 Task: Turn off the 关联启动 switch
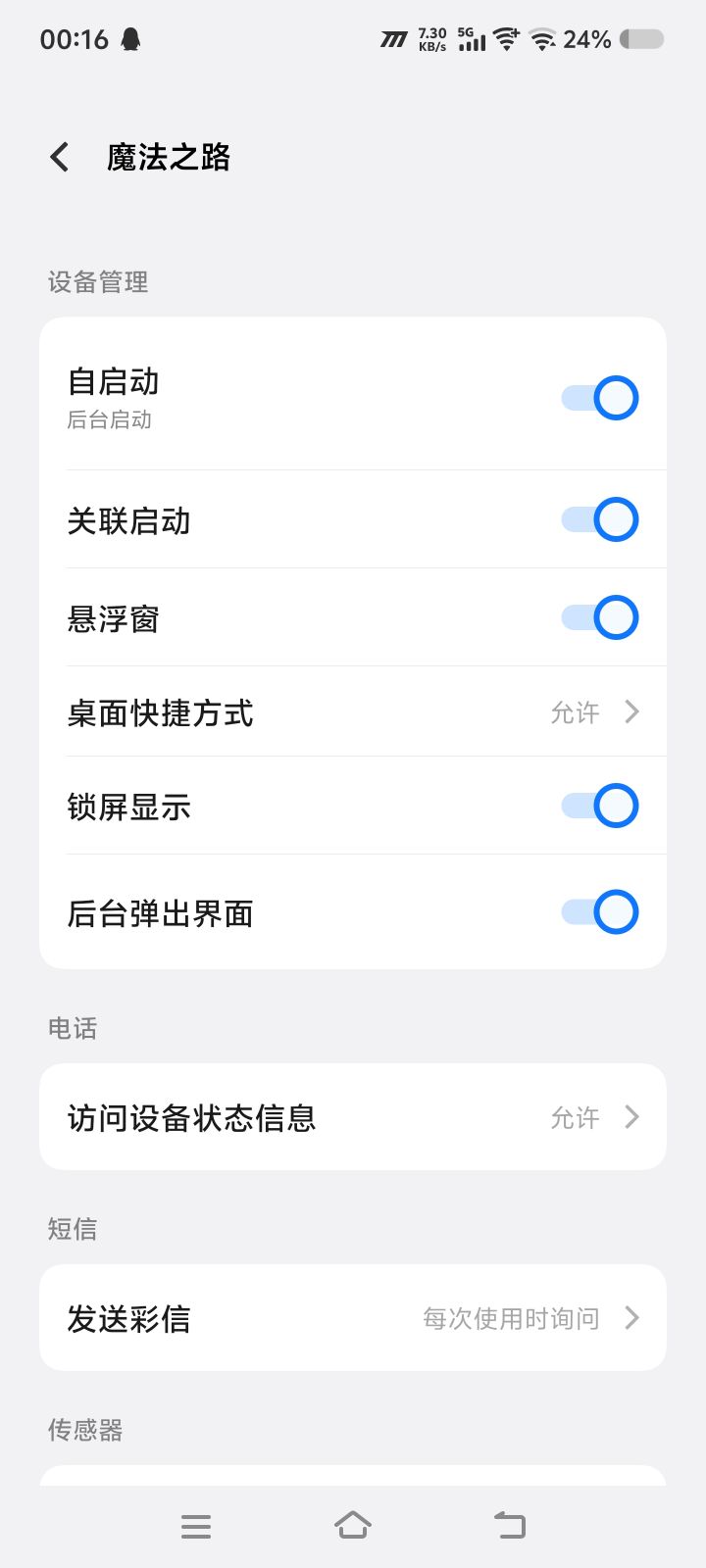tap(599, 519)
